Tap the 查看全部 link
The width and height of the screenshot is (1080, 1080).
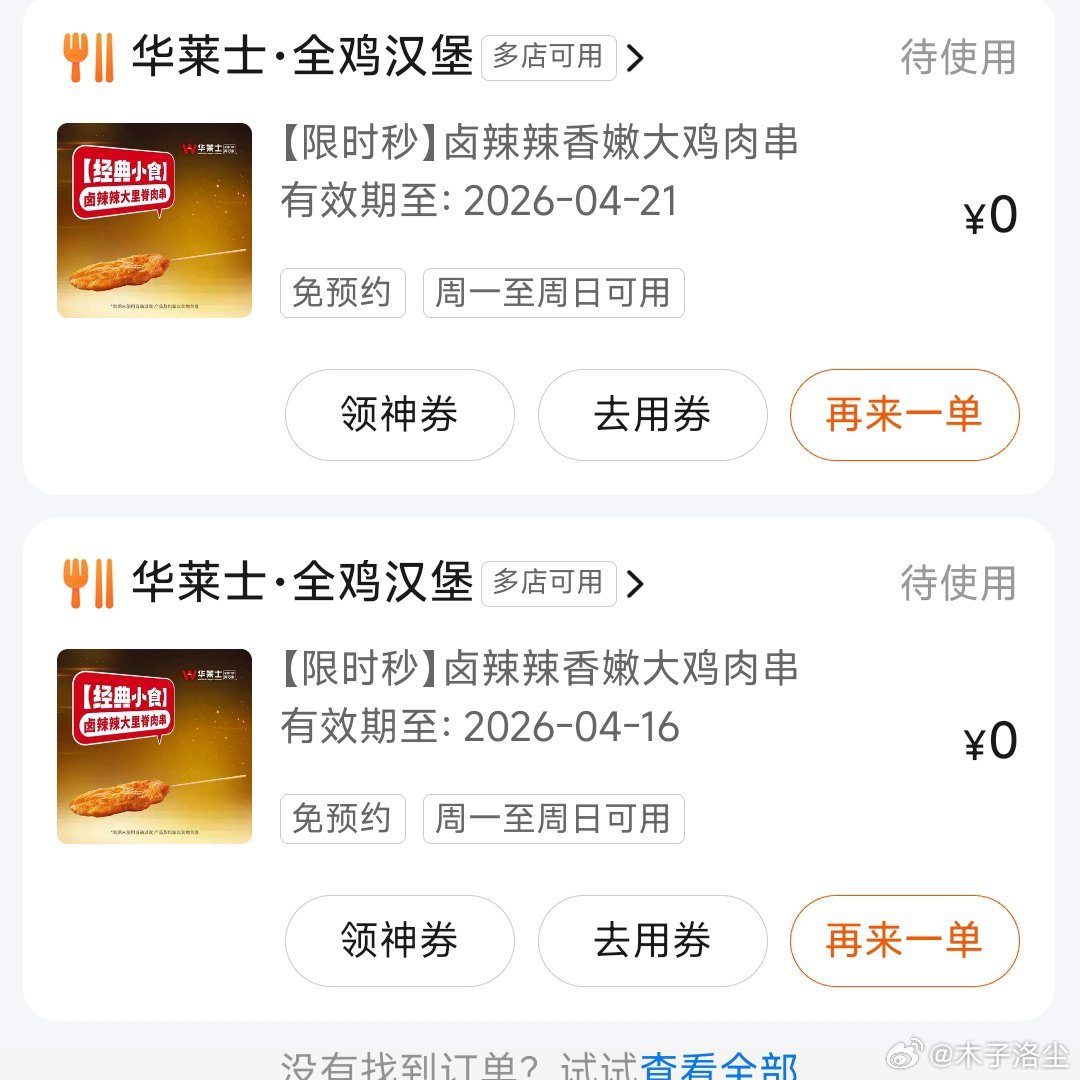click(x=718, y=1066)
